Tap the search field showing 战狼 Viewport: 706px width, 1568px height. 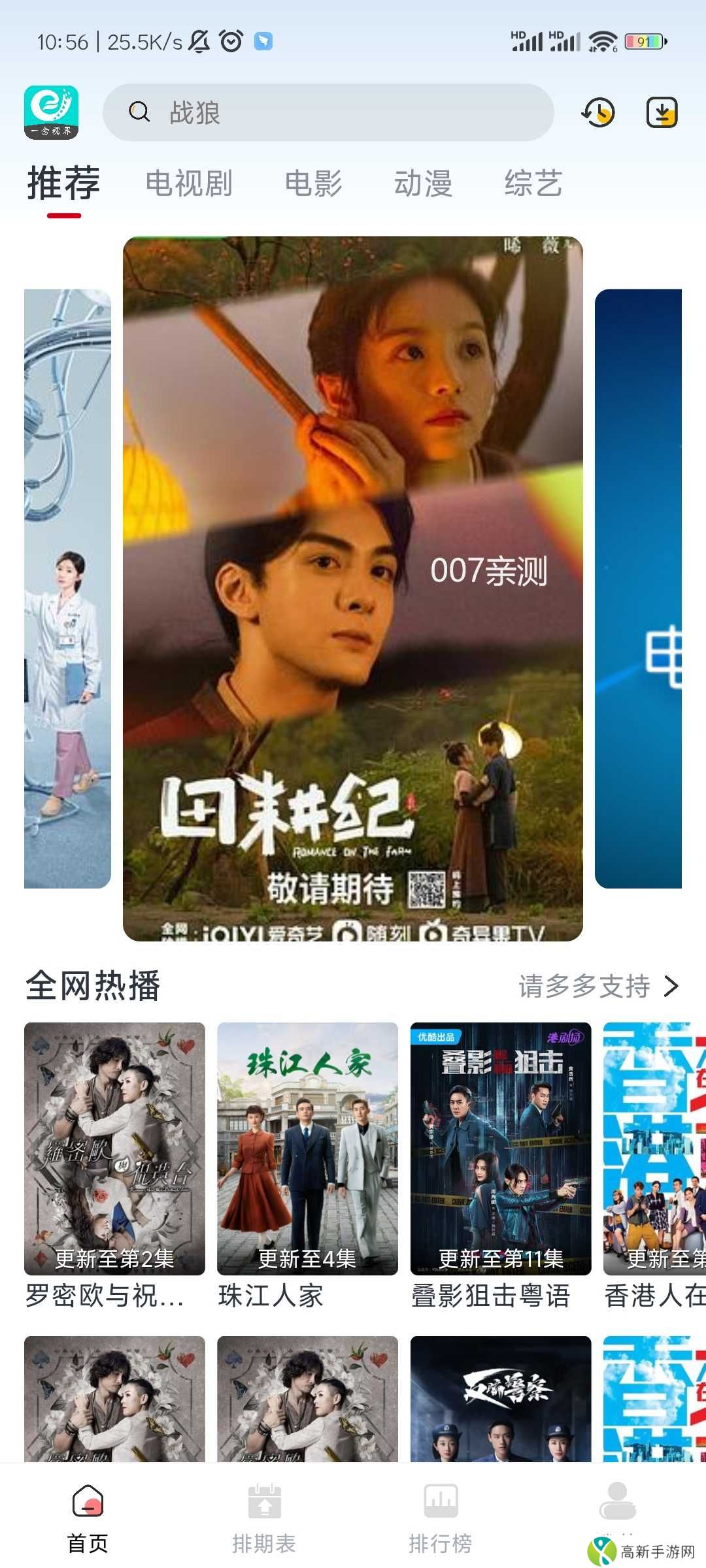coord(327,112)
